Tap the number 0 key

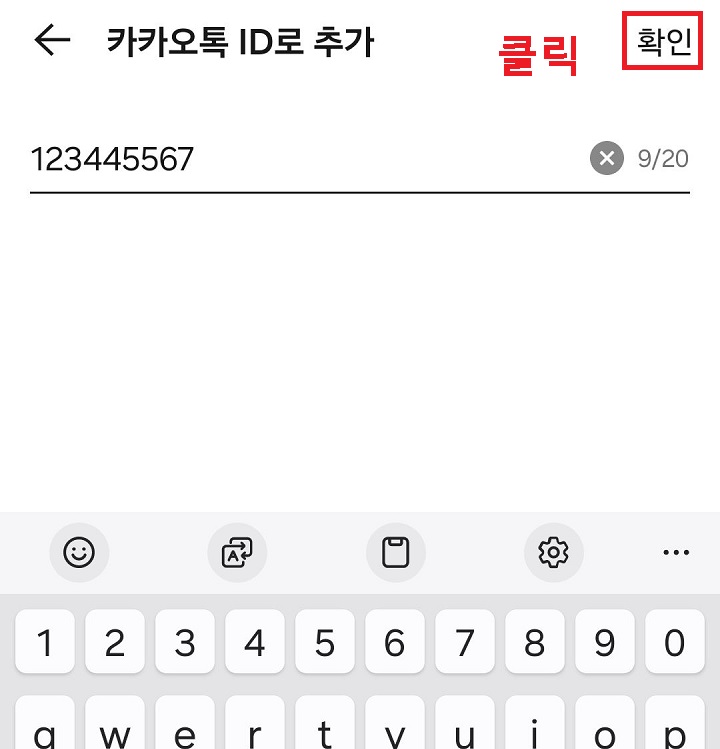[674, 643]
